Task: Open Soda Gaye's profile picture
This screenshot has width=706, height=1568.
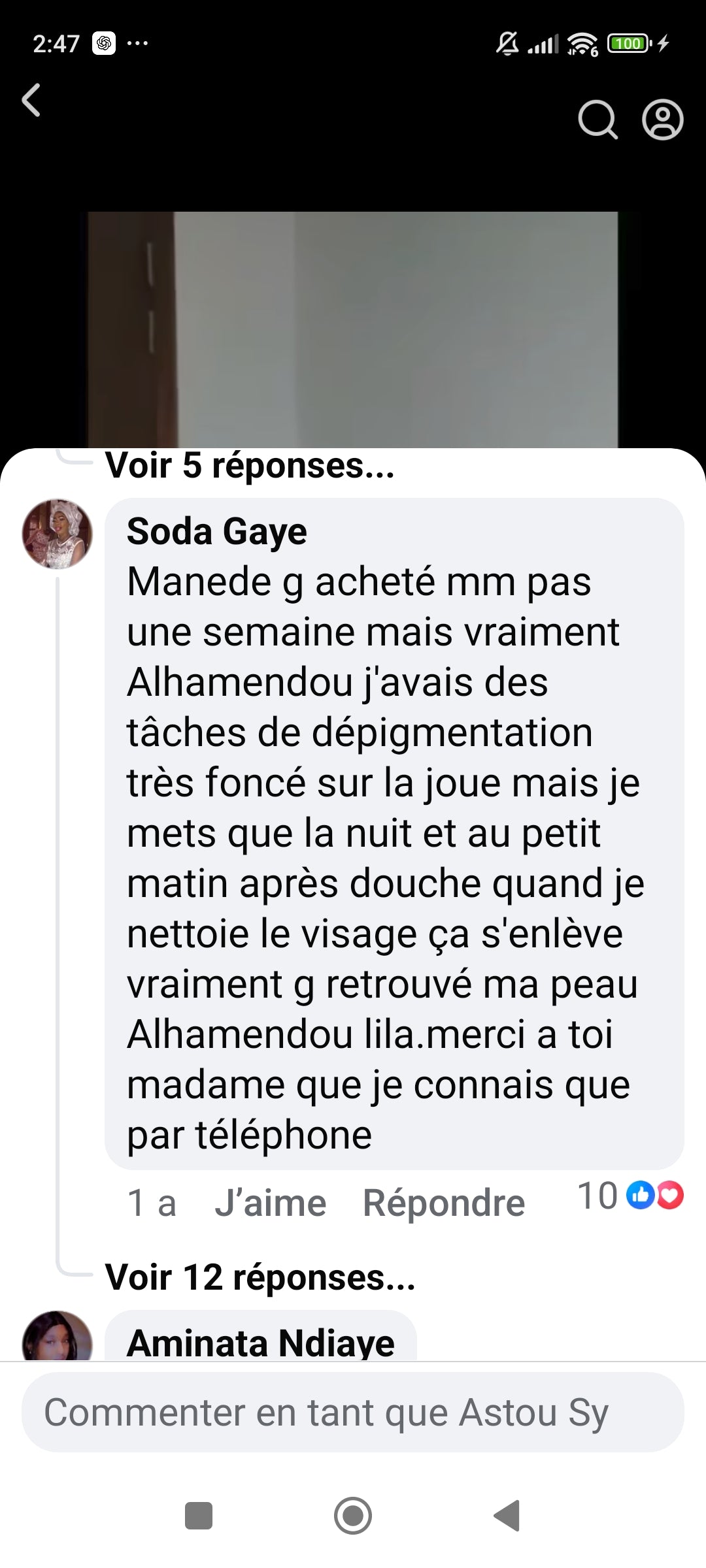Action: coord(58,534)
